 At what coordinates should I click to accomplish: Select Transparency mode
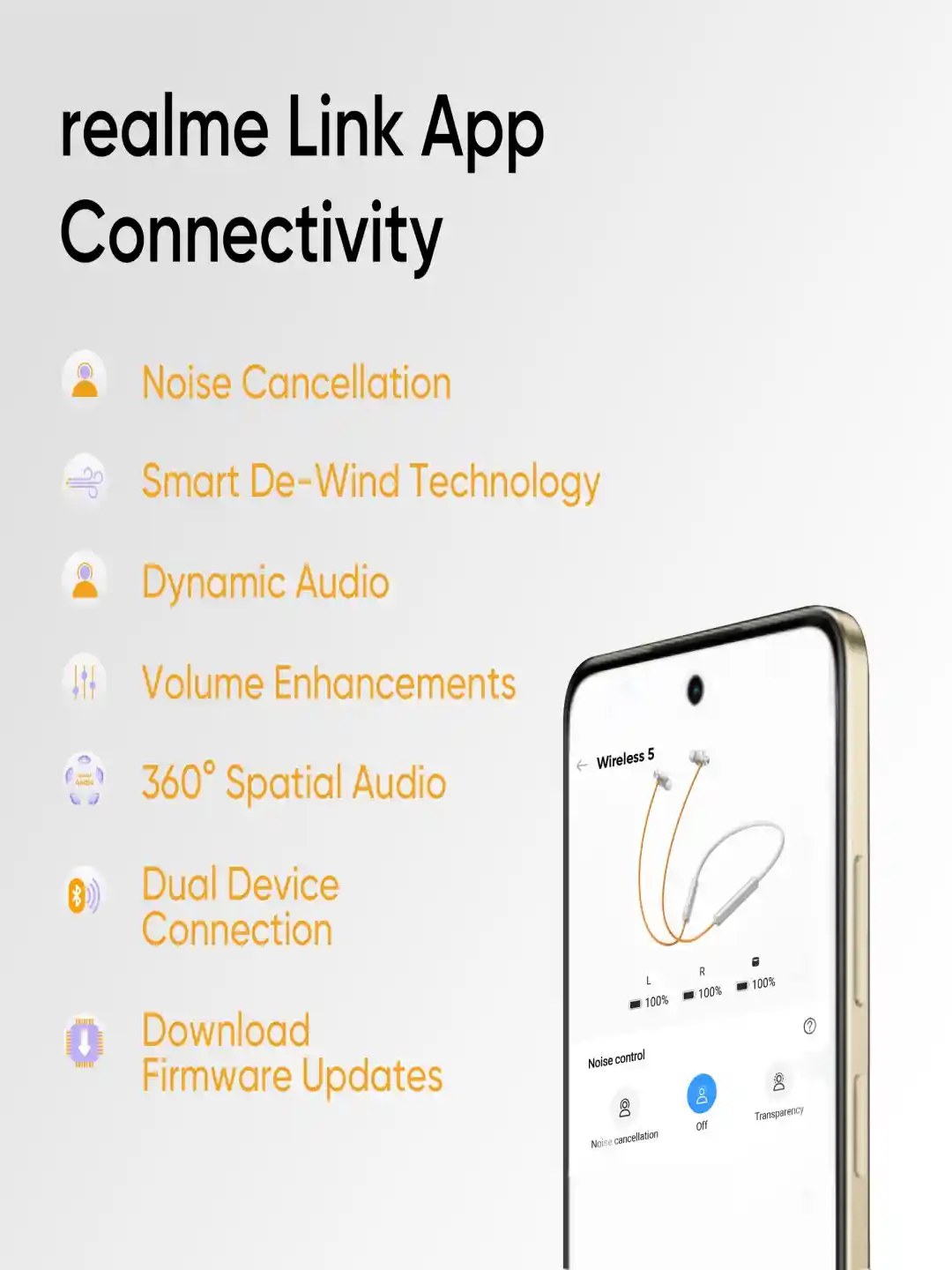tap(777, 1089)
